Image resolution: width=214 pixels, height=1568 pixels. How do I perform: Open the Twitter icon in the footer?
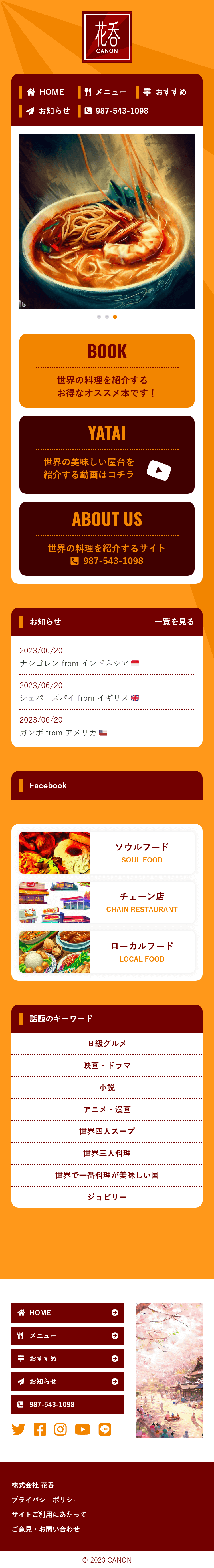pos(19,1429)
